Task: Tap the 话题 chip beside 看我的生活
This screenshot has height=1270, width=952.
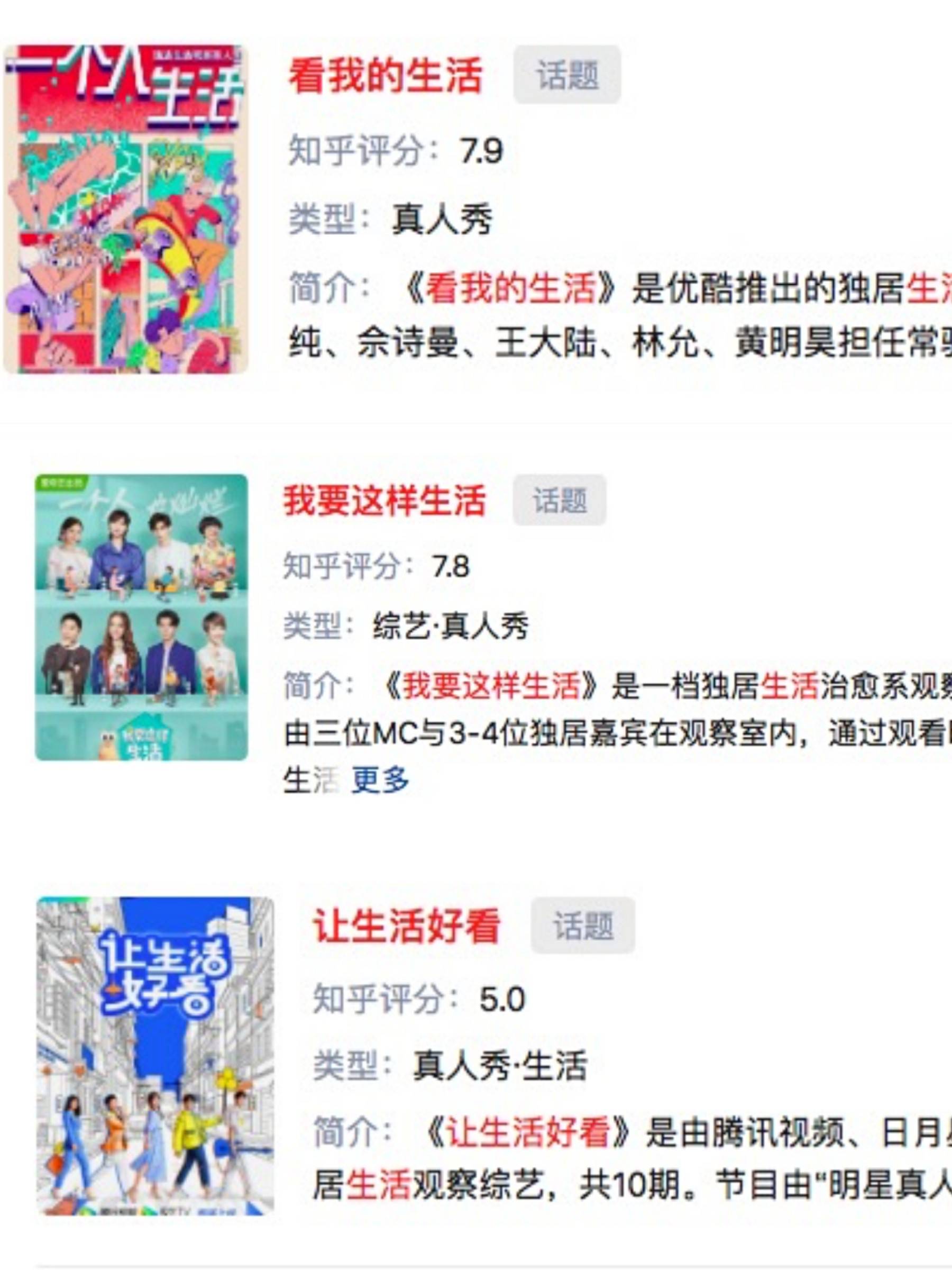Action: (x=567, y=75)
